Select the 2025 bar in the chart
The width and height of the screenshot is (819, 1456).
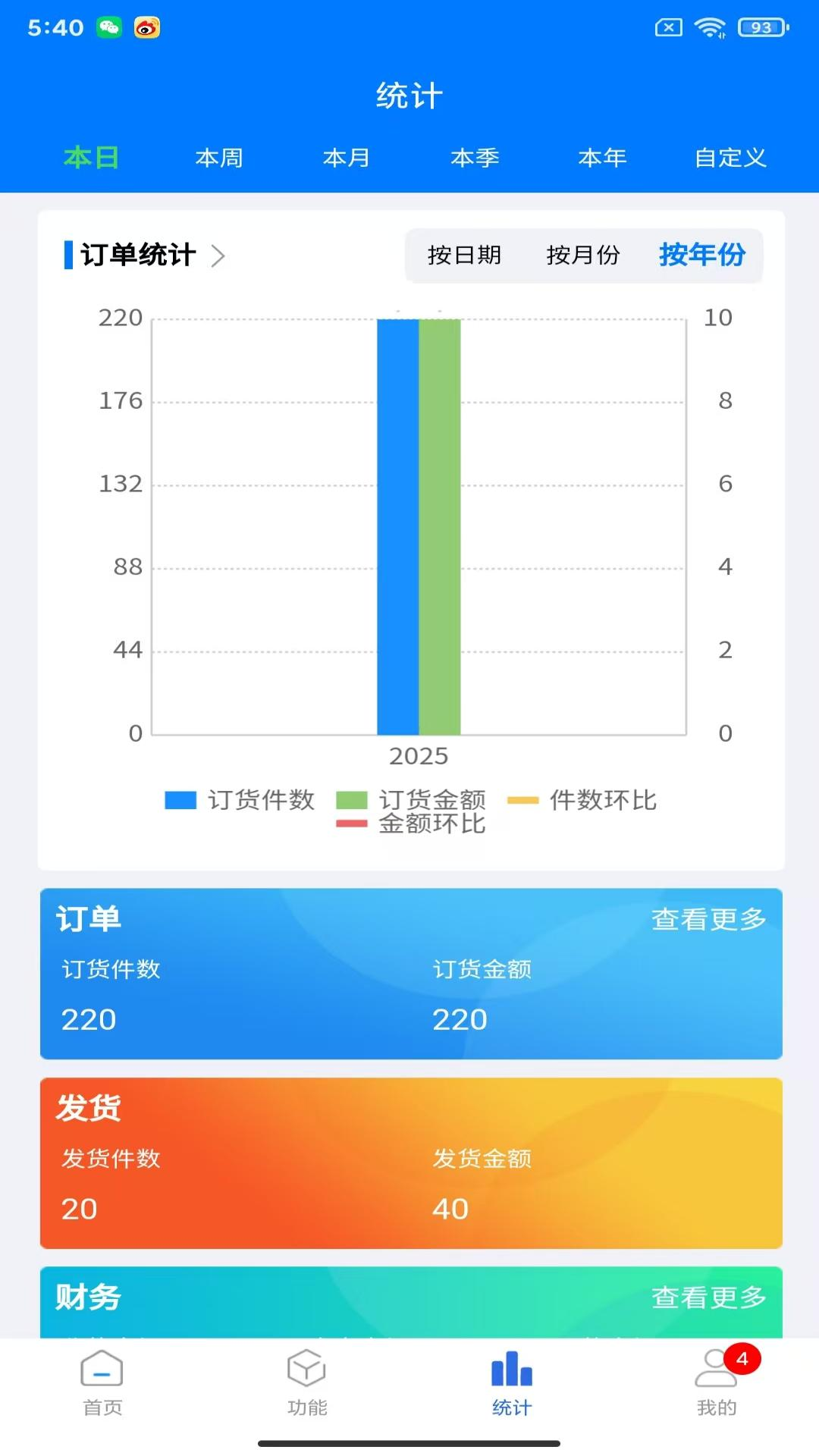tap(418, 531)
